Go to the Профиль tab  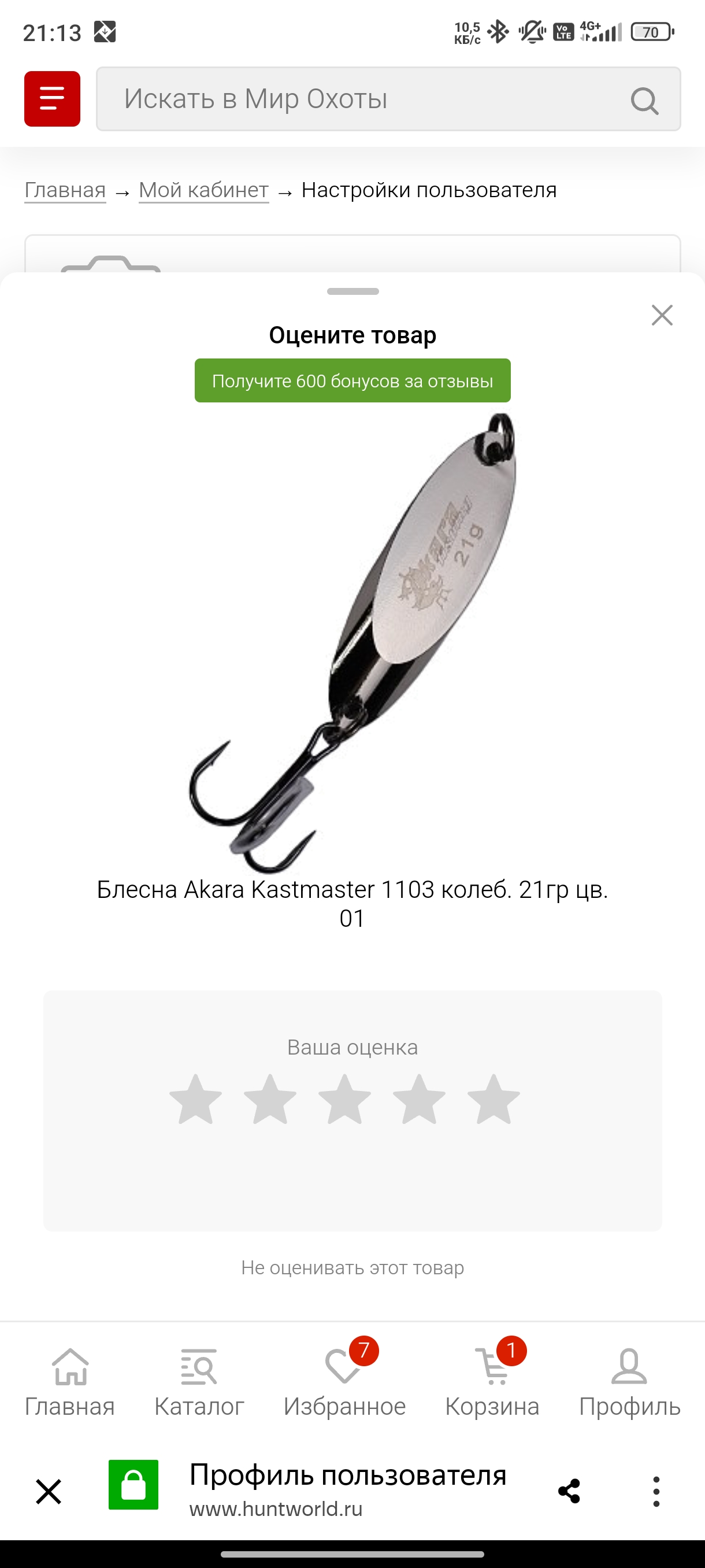(x=629, y=1383)
